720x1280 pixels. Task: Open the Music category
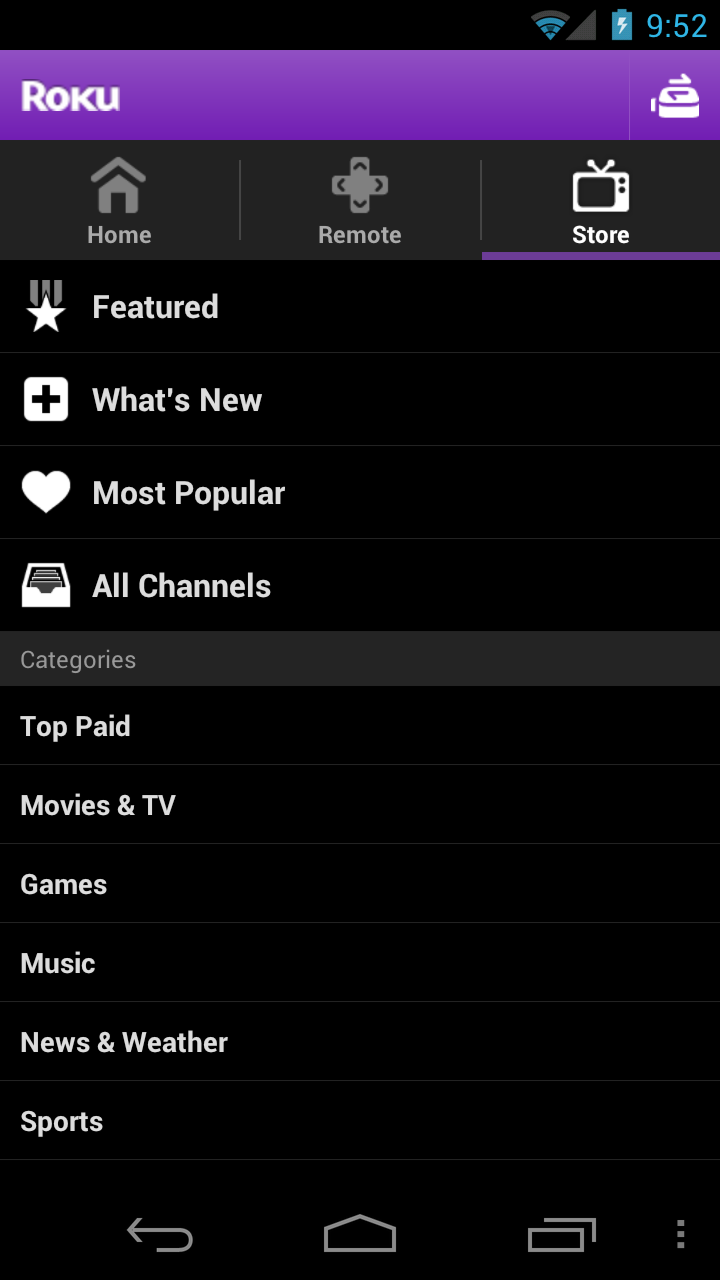[x=360, y=963]
